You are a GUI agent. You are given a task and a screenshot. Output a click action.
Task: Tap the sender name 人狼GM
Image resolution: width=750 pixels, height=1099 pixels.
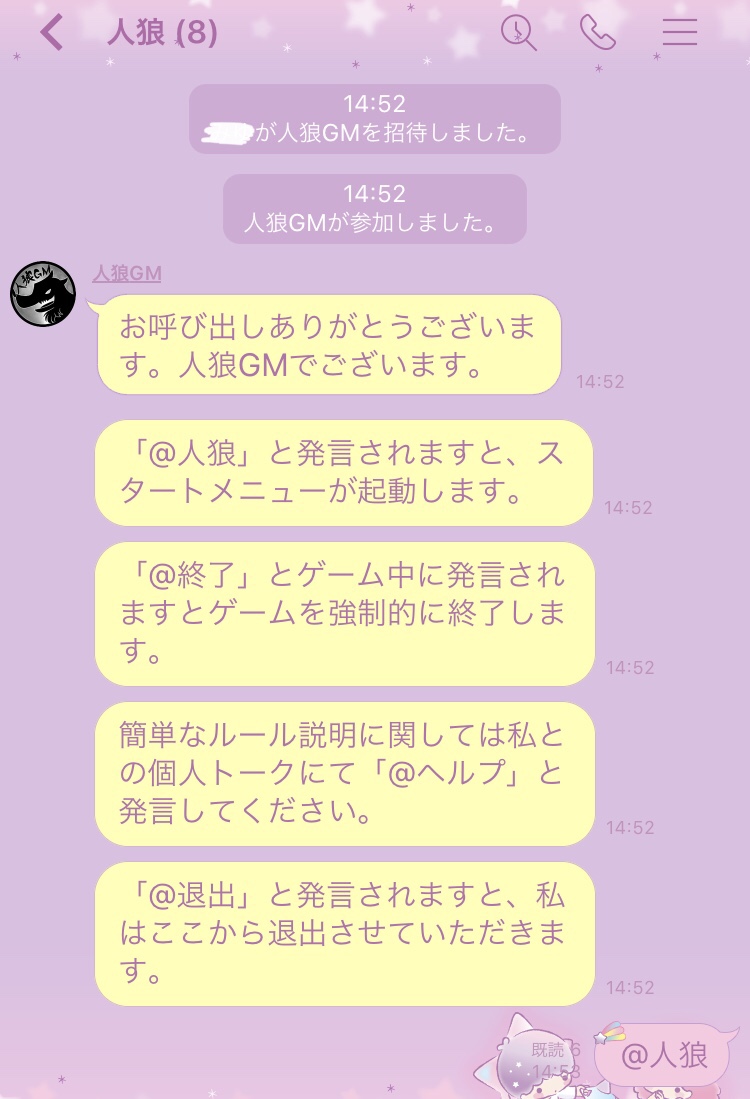point(126,273)
